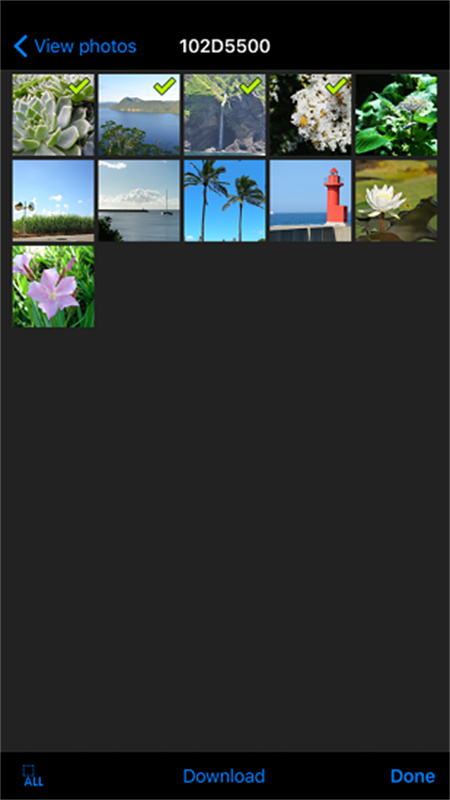Tap Done to finish selection

point(413,776)
